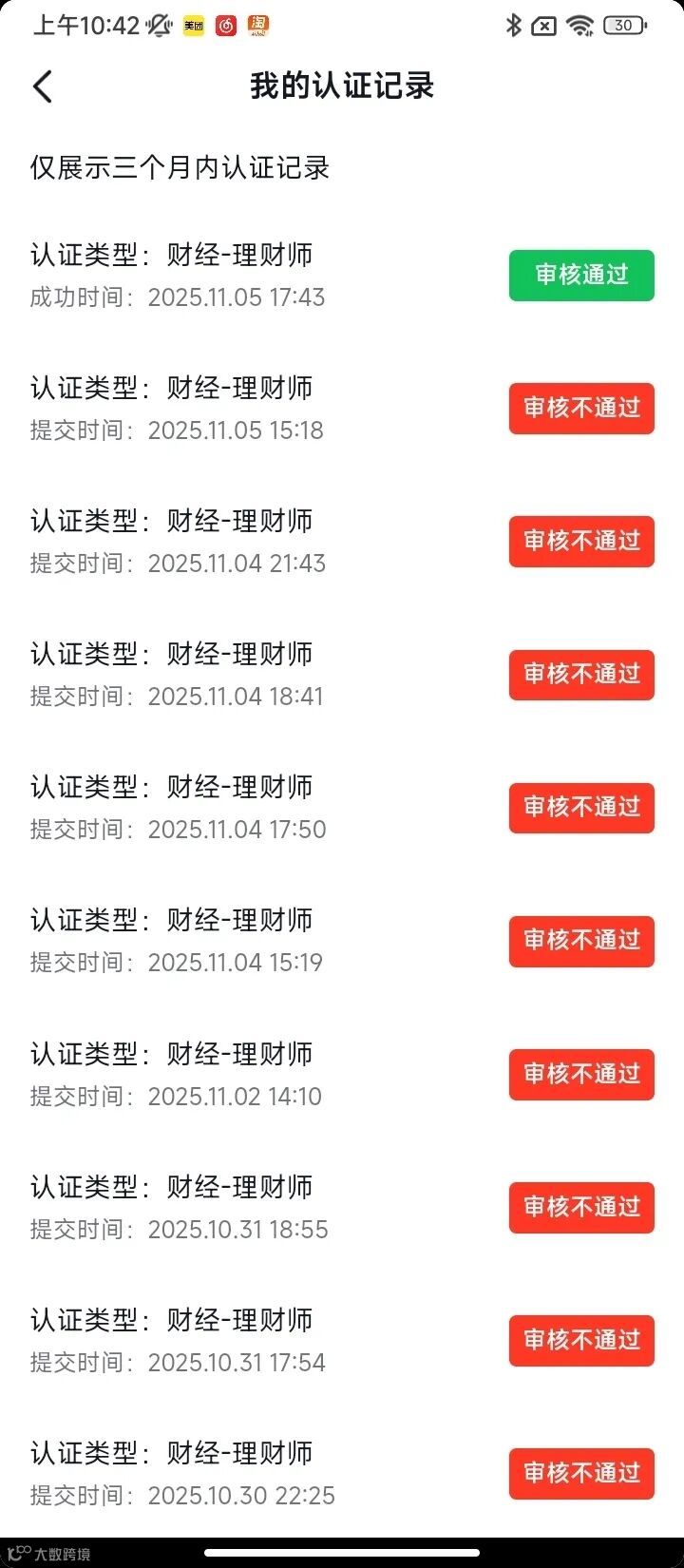Image resolution: width=684 pixels, height=1568 pixels.
Task: Tap 审核不通过 for the 2025.10.30 22:25 record
Action: pos(581,1474)
